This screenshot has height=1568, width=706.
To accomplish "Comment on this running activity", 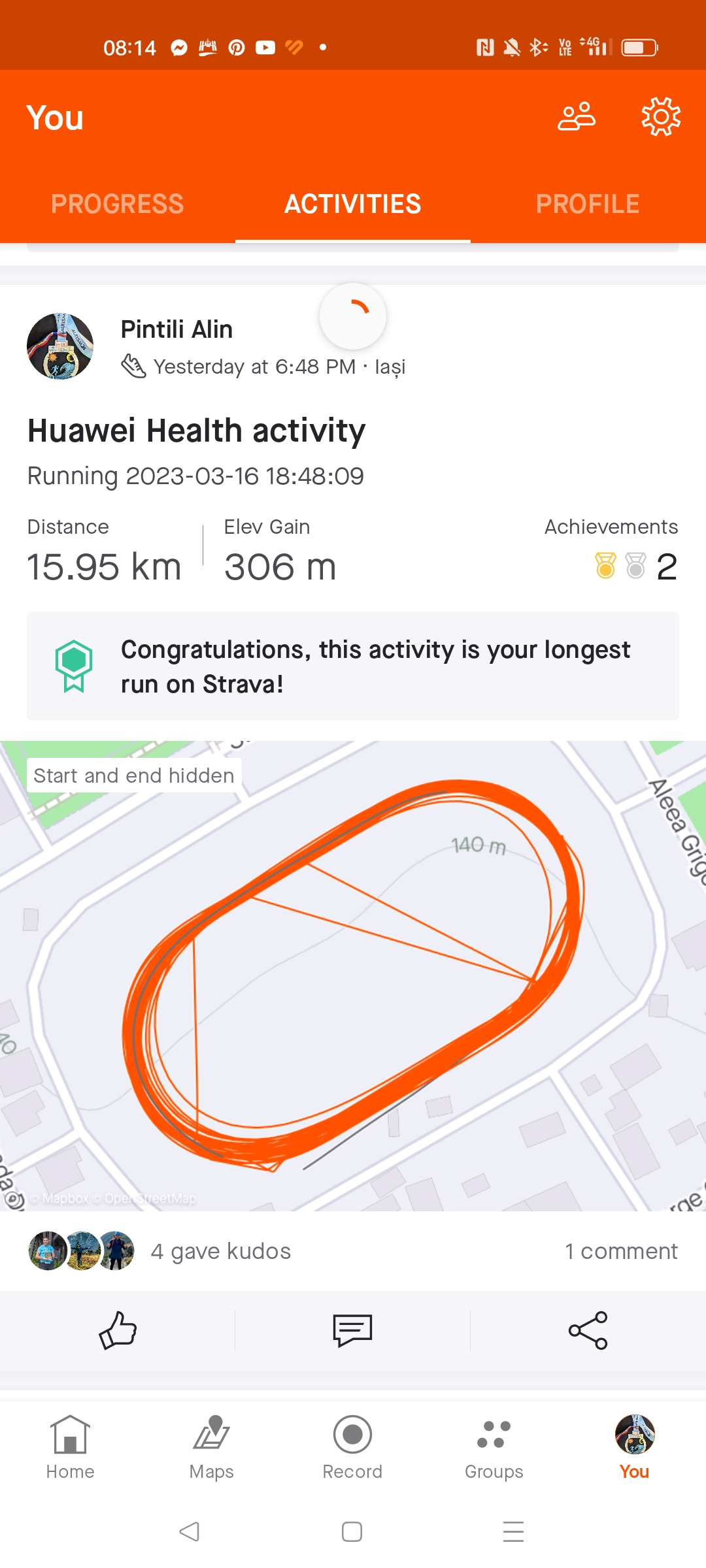I will point(352,1330).
